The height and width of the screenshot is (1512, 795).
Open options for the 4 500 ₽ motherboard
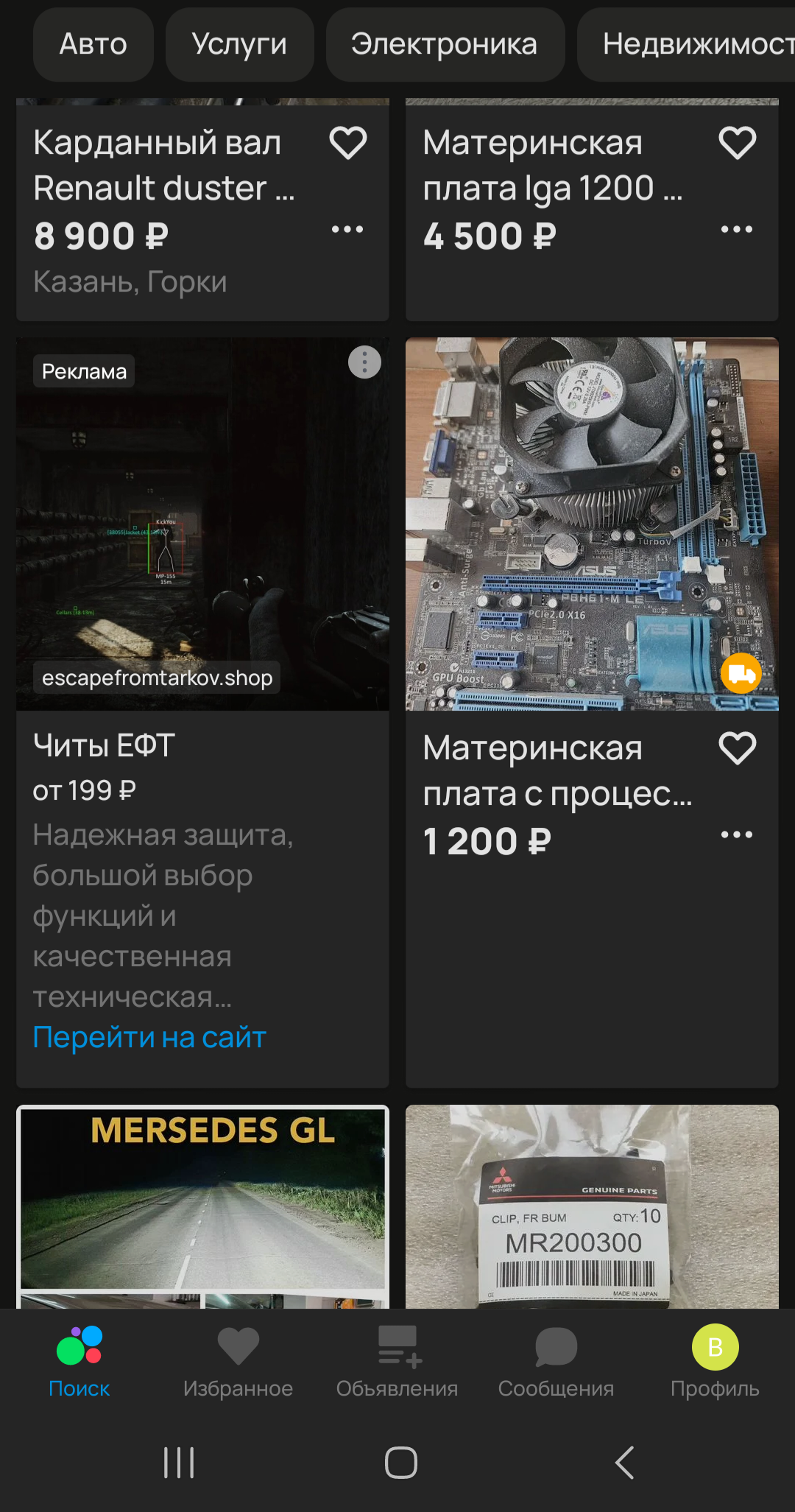pyautogui.click(x=737, y=230)
